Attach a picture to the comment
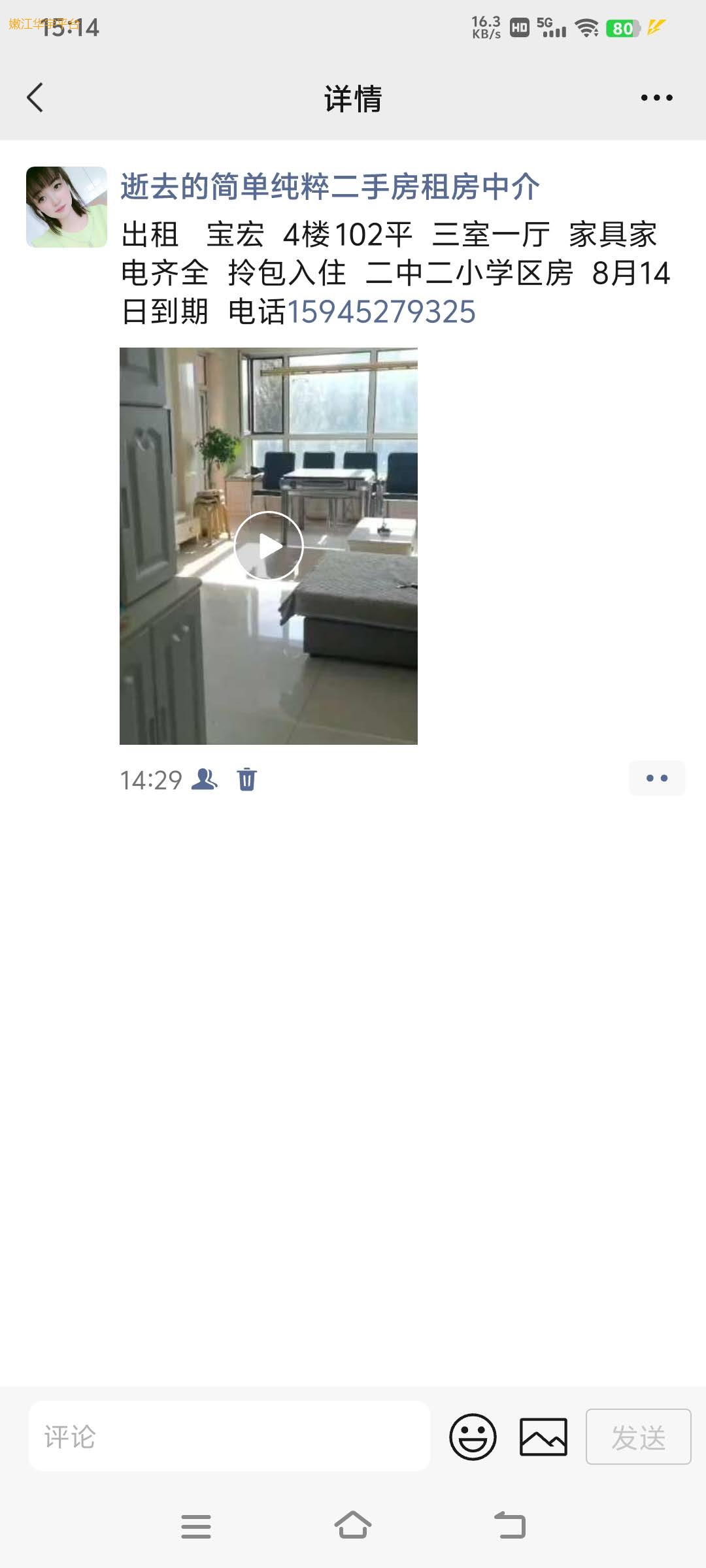The width and height of the screenshot is (706, 1568). [x=543, y=1437]
